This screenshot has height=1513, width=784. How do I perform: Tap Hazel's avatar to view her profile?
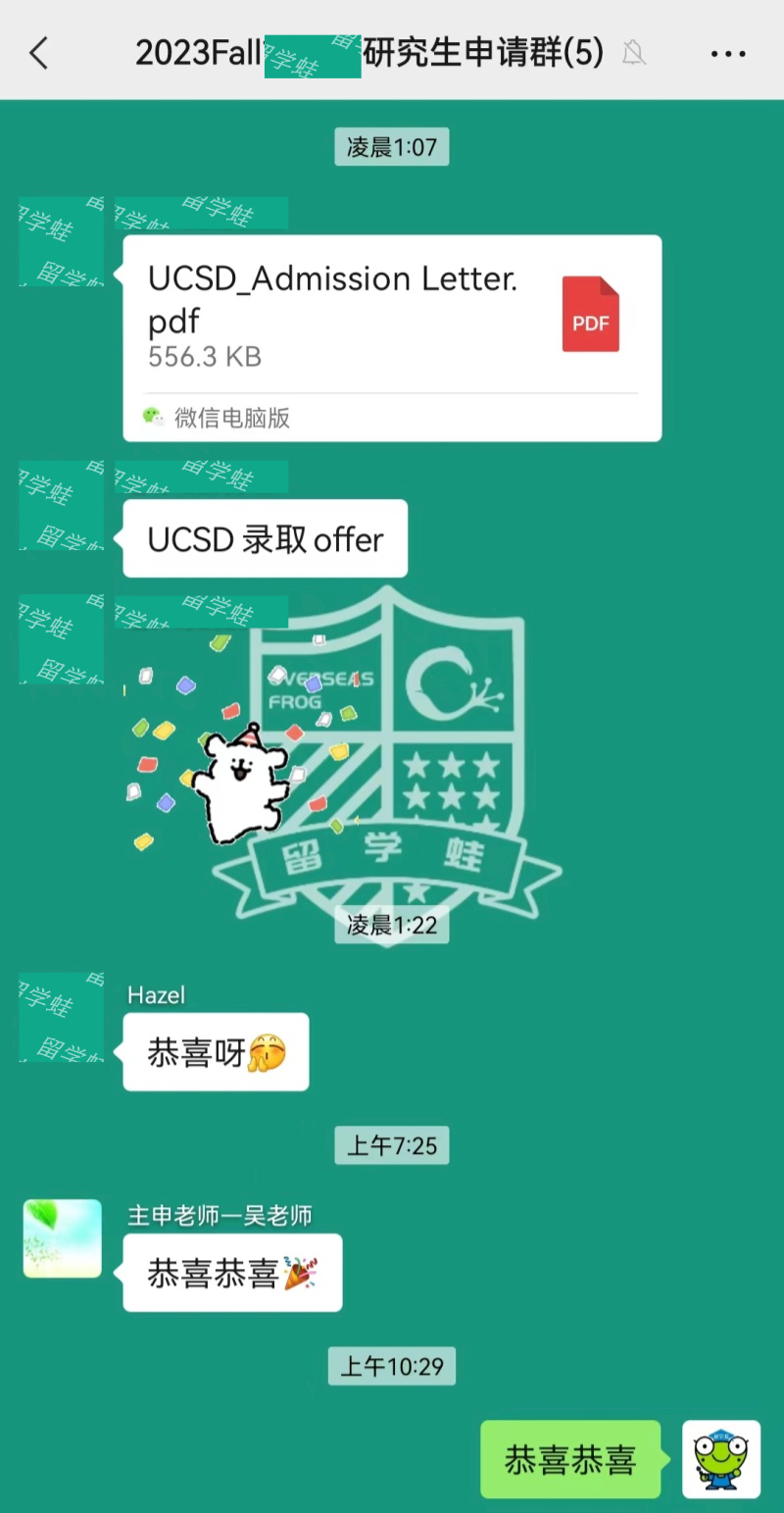pyautogui.click(x=62, y=1018)
